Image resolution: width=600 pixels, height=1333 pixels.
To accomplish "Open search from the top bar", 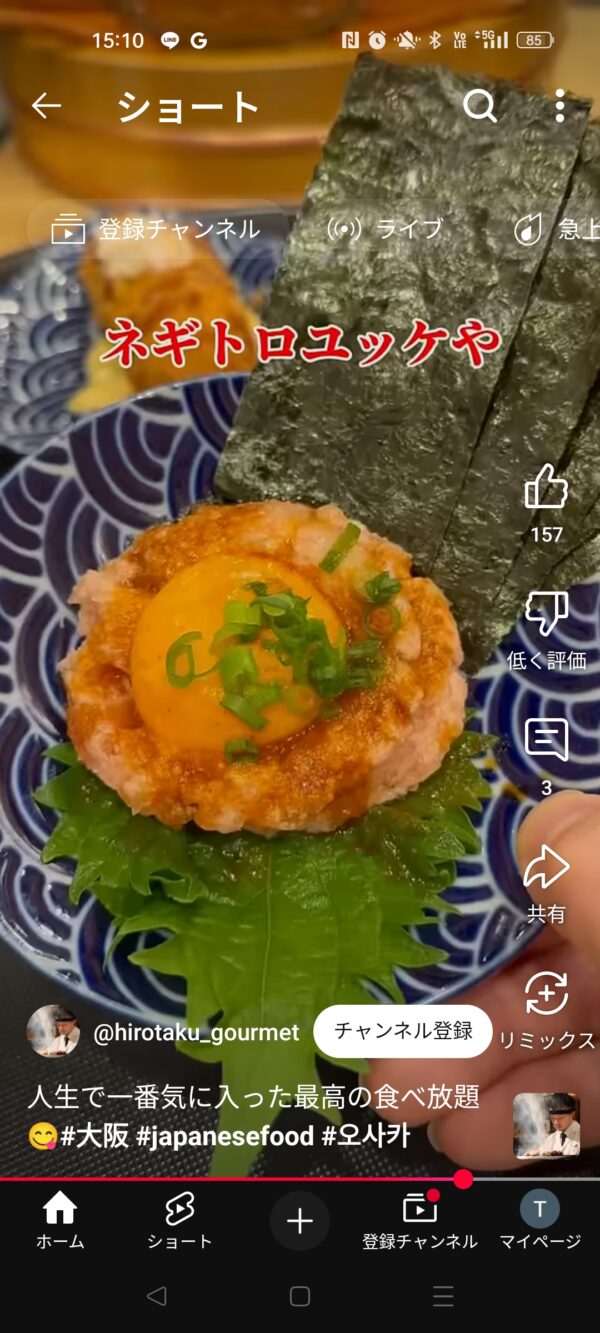I will (480, 105).
